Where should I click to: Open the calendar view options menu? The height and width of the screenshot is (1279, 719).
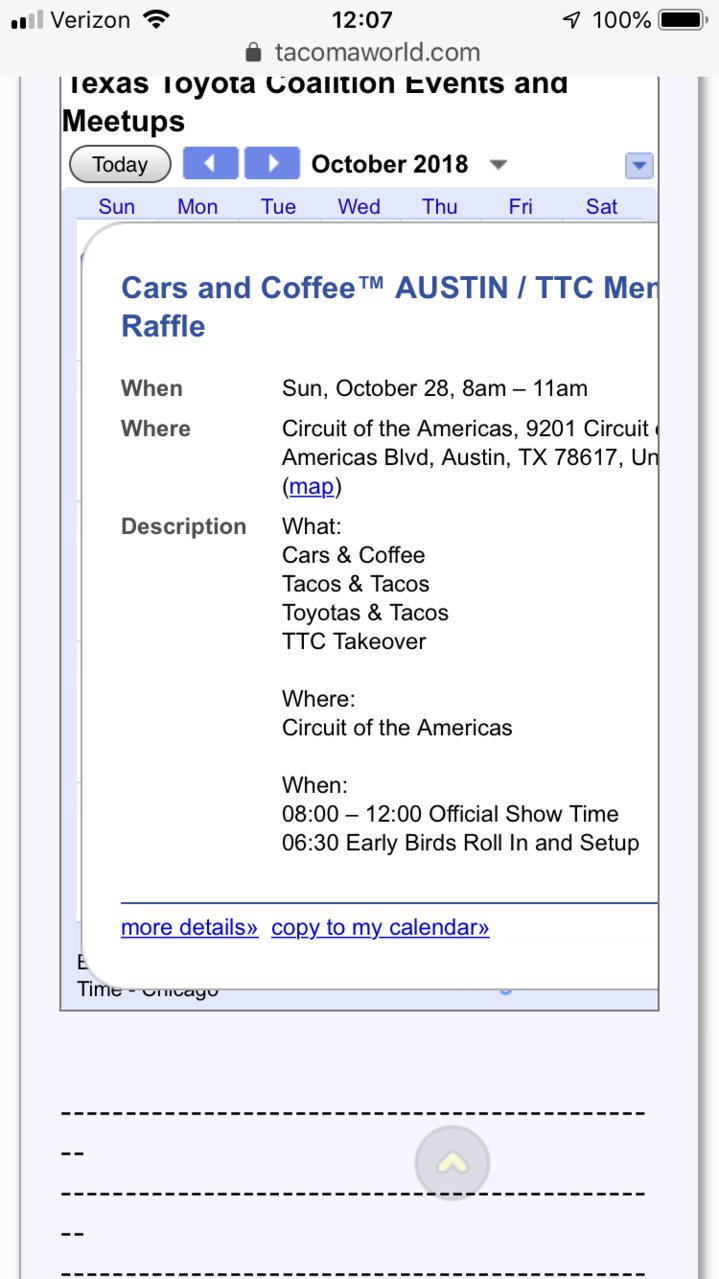pos(639,166)
